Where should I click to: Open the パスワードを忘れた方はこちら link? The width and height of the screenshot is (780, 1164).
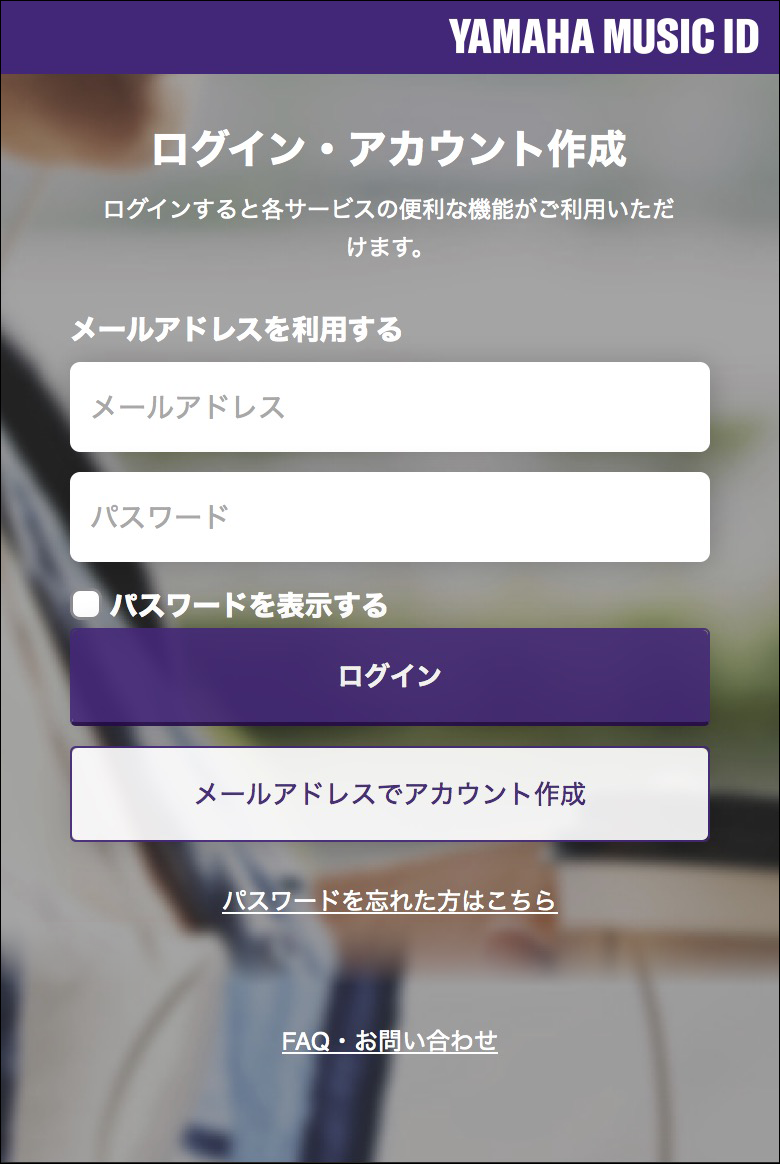point(390,901)
